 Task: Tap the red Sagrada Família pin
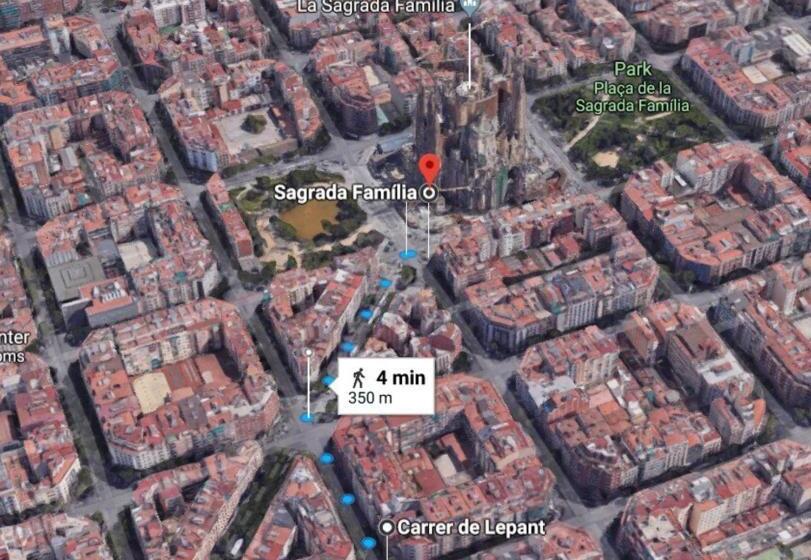click(429, 166)
